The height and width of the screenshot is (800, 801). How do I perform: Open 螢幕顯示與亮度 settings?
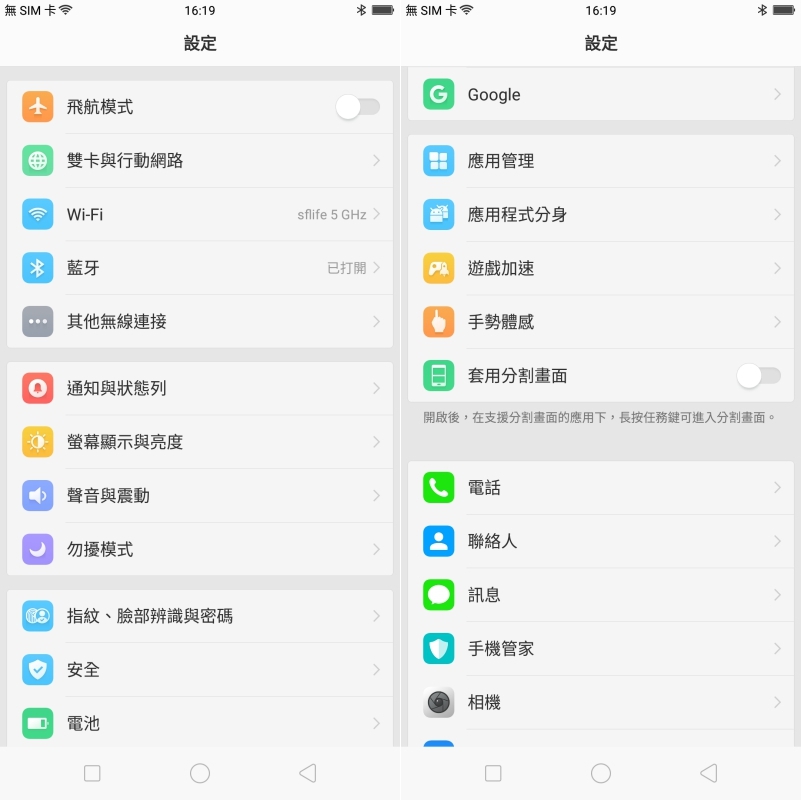200,442
